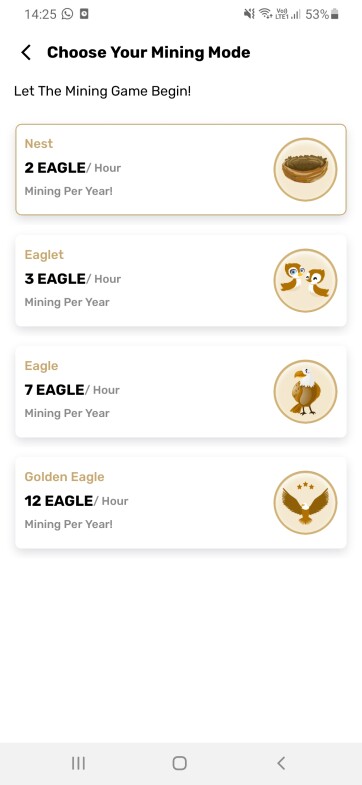Select the Golden Eagle mining mode

click(181, 503)
